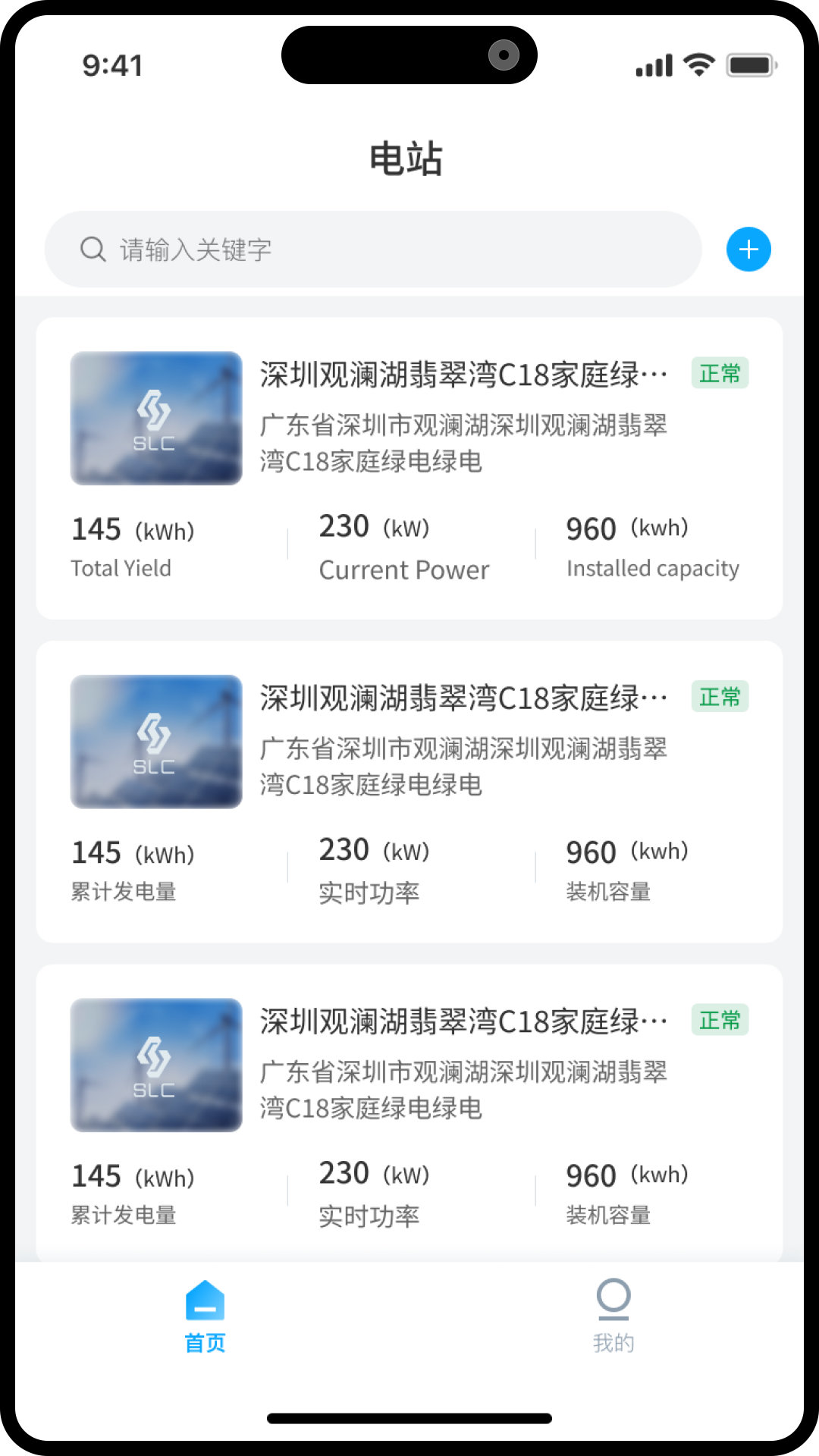Open the station card showing Total Yield
The image size is (819, 1456).
click(x=409, y=468)
